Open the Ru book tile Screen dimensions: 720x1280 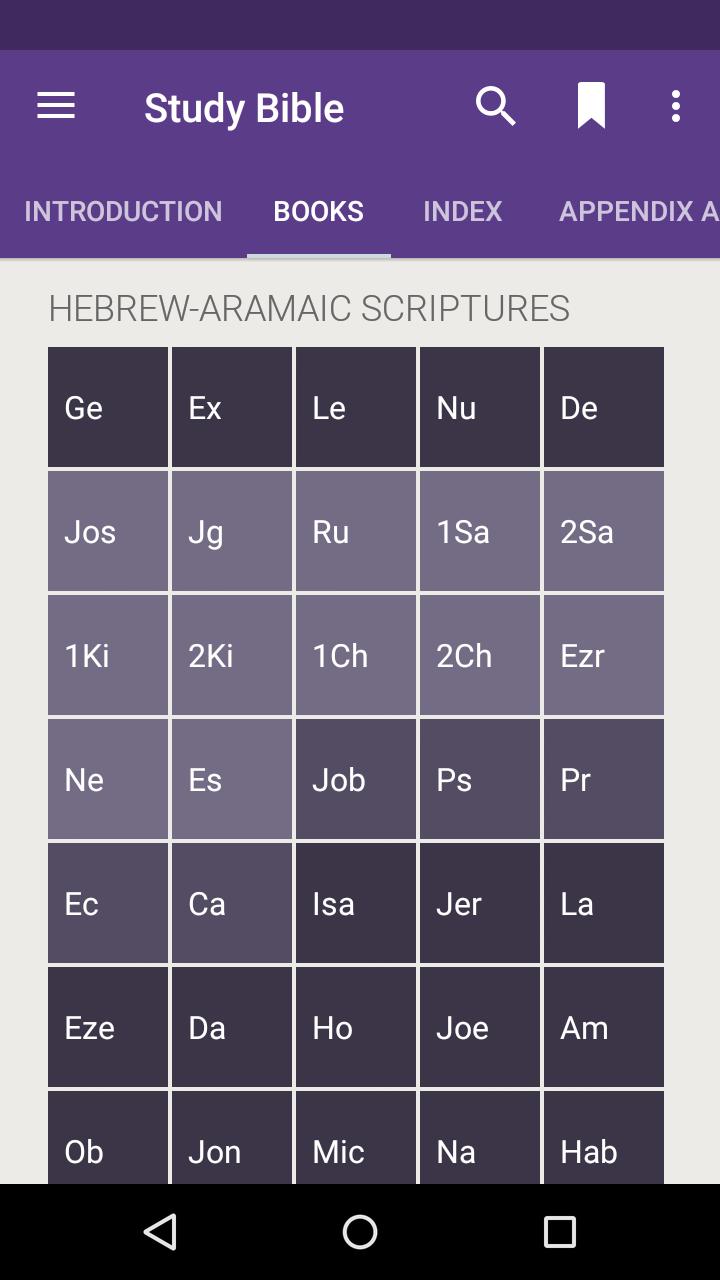tap(356, 531)
